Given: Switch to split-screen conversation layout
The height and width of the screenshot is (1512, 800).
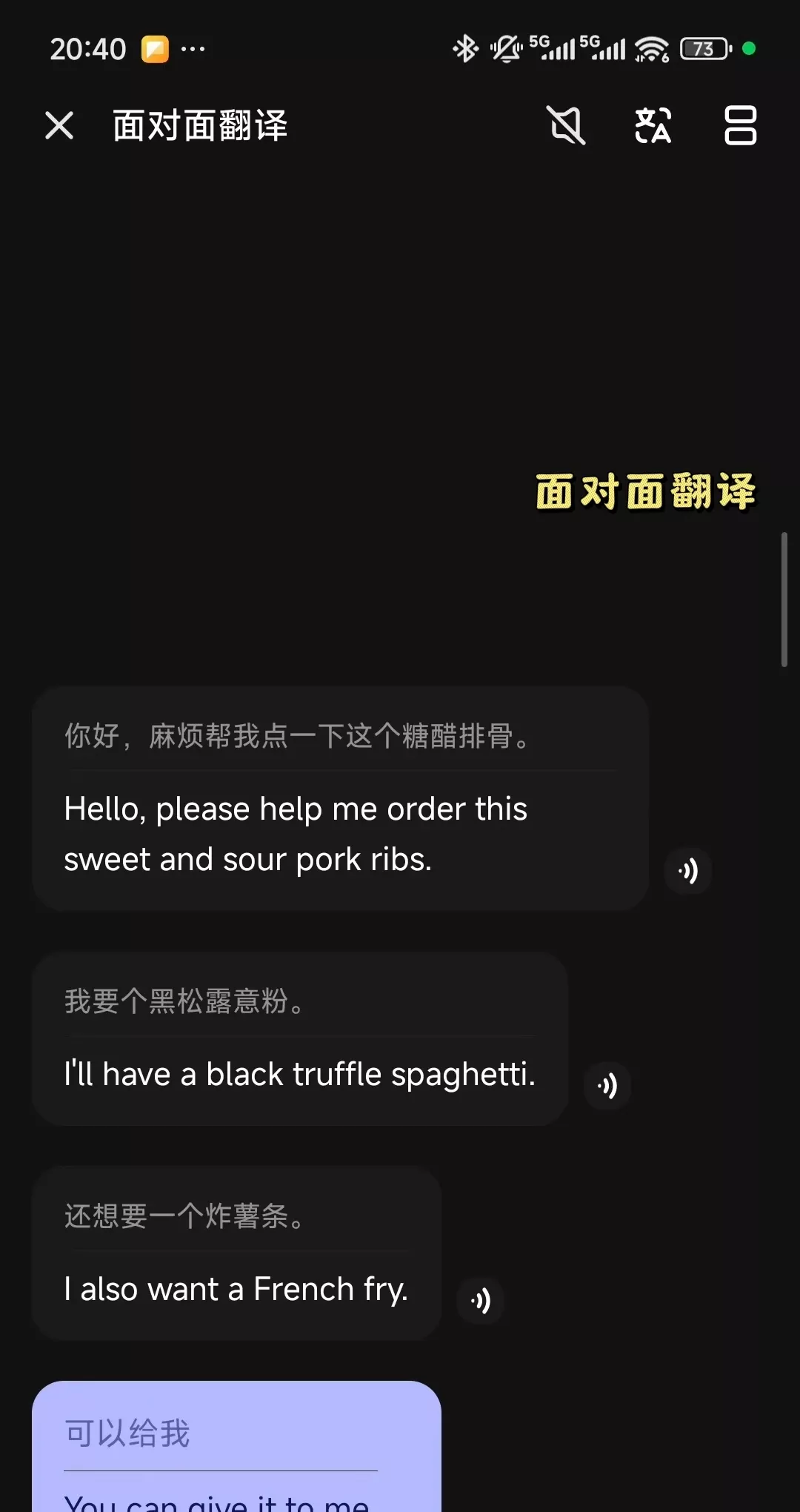Looking at the screenshot, I should (741, 125).
